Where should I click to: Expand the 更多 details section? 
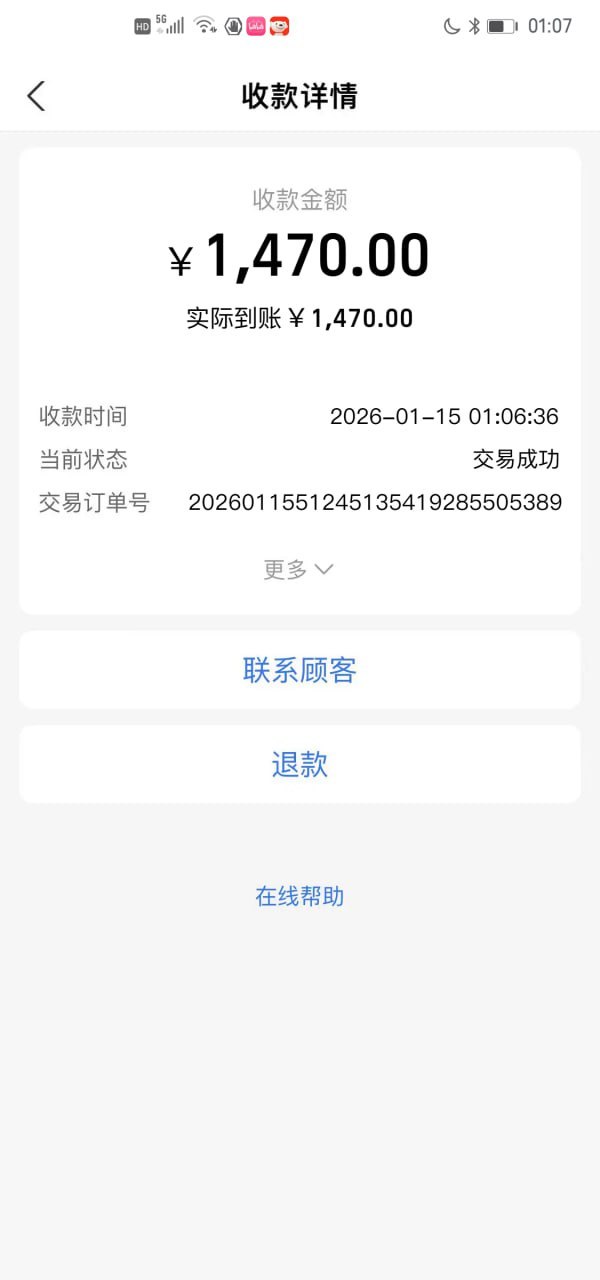298,569
